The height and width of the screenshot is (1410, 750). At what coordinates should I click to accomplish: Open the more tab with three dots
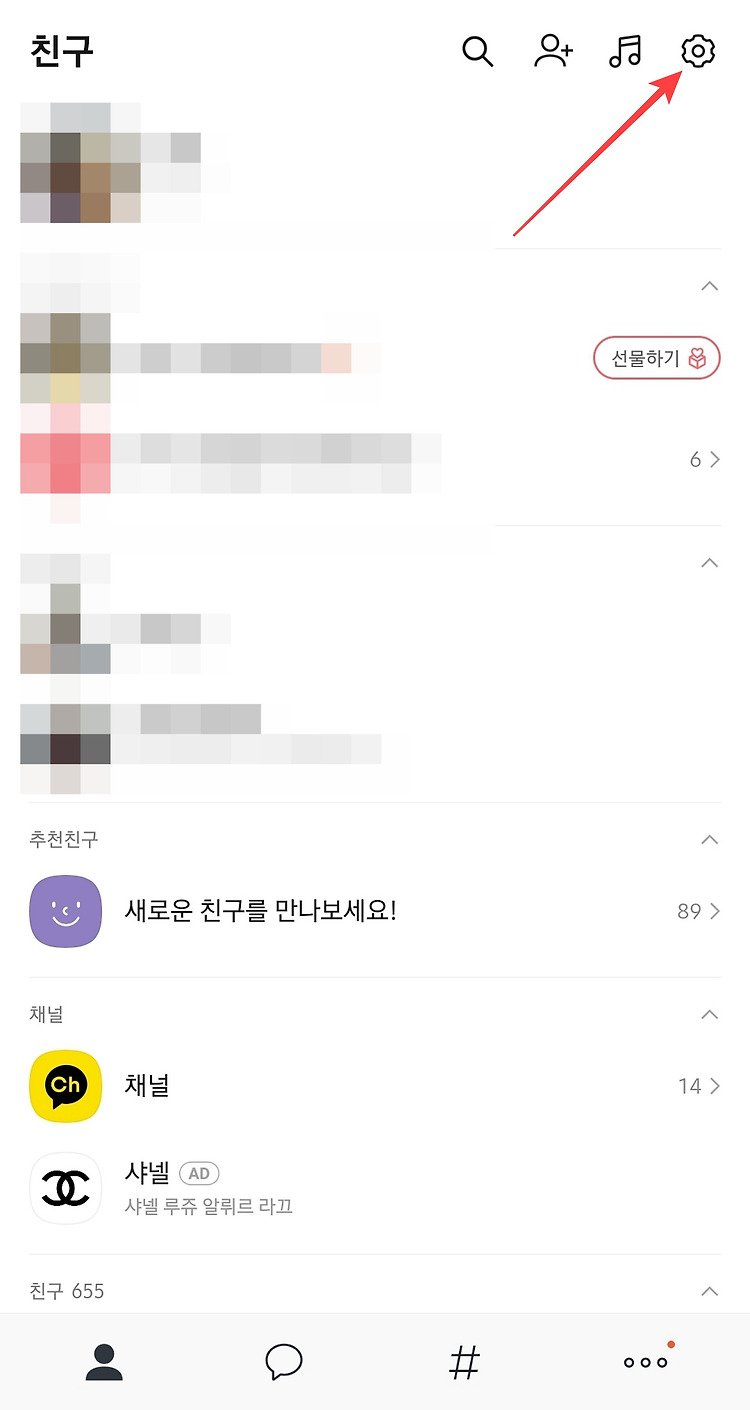(647, 1361)
